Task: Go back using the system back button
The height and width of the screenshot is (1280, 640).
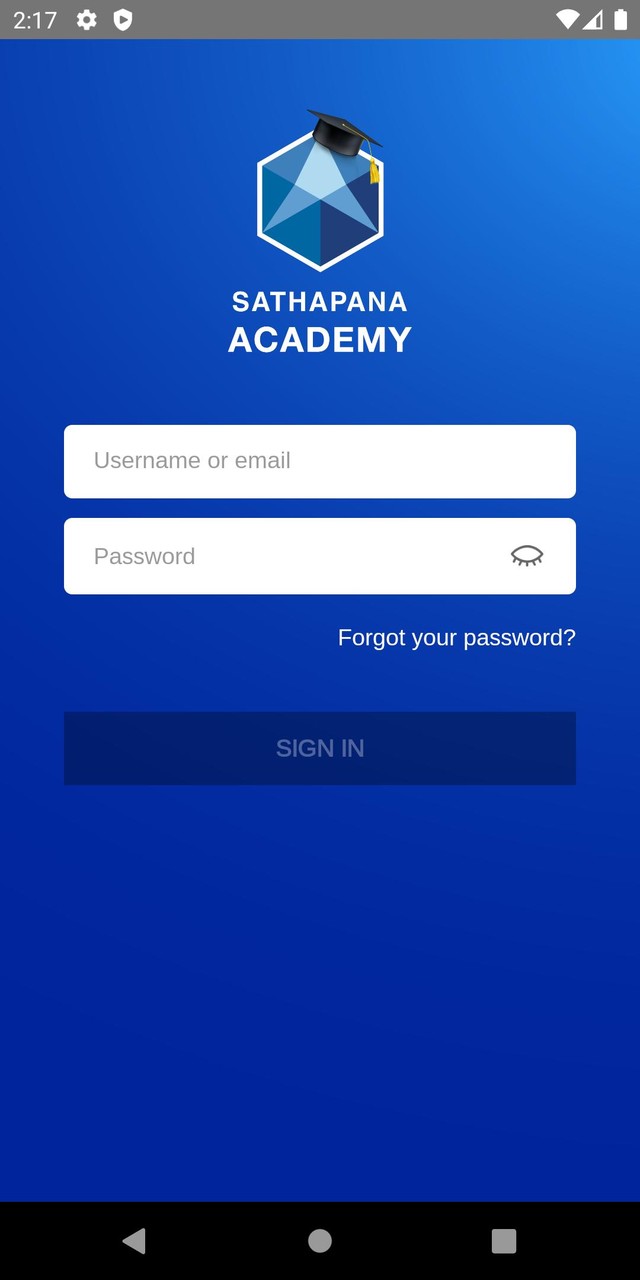Action: tap(134, 1241)
